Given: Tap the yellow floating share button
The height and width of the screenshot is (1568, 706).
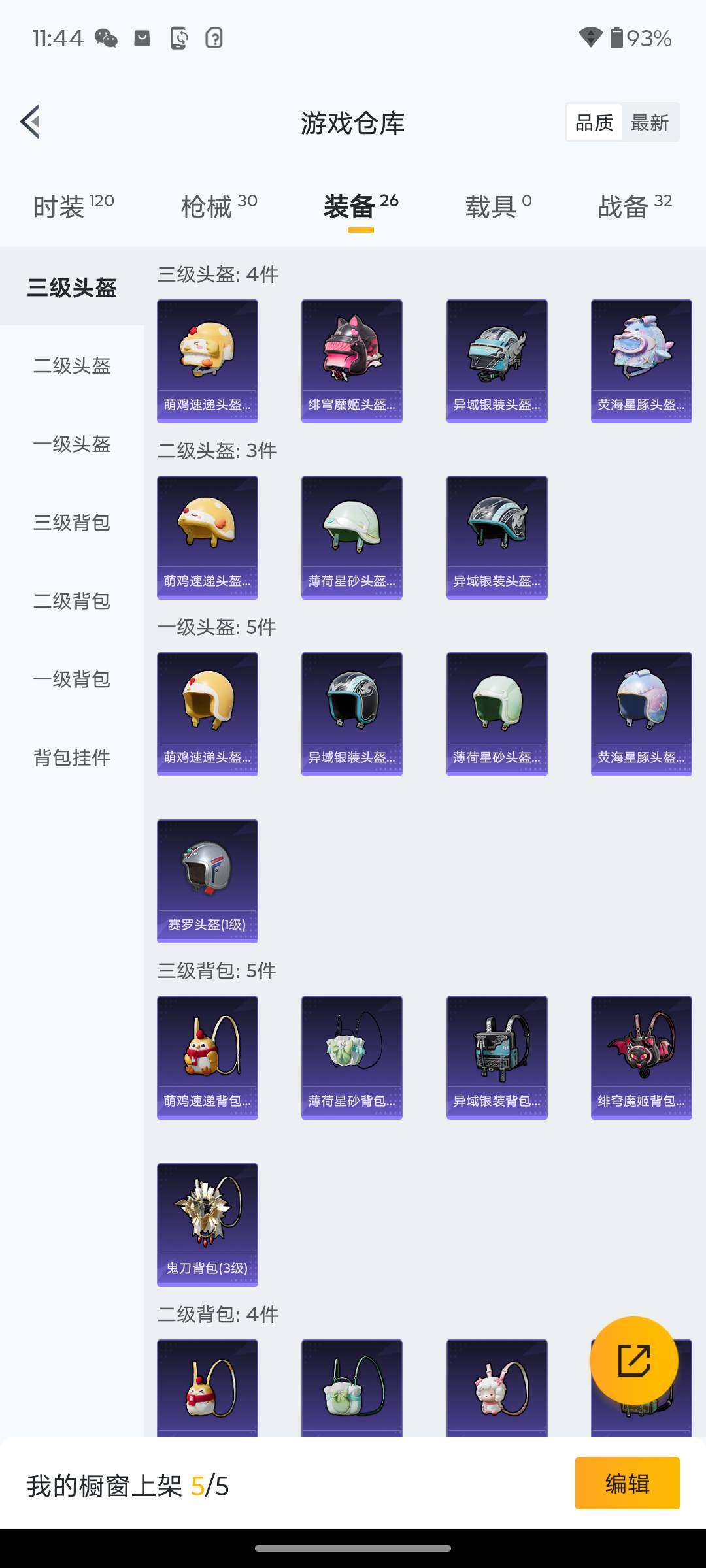Looking at the screenshot, I should point(633,1360).
